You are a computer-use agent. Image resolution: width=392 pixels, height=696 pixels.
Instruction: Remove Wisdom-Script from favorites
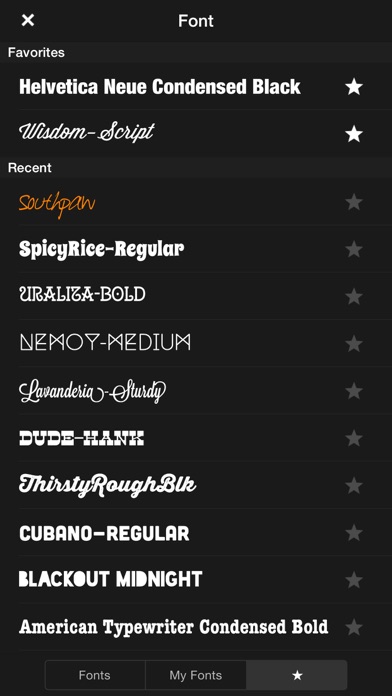[354, 134]
